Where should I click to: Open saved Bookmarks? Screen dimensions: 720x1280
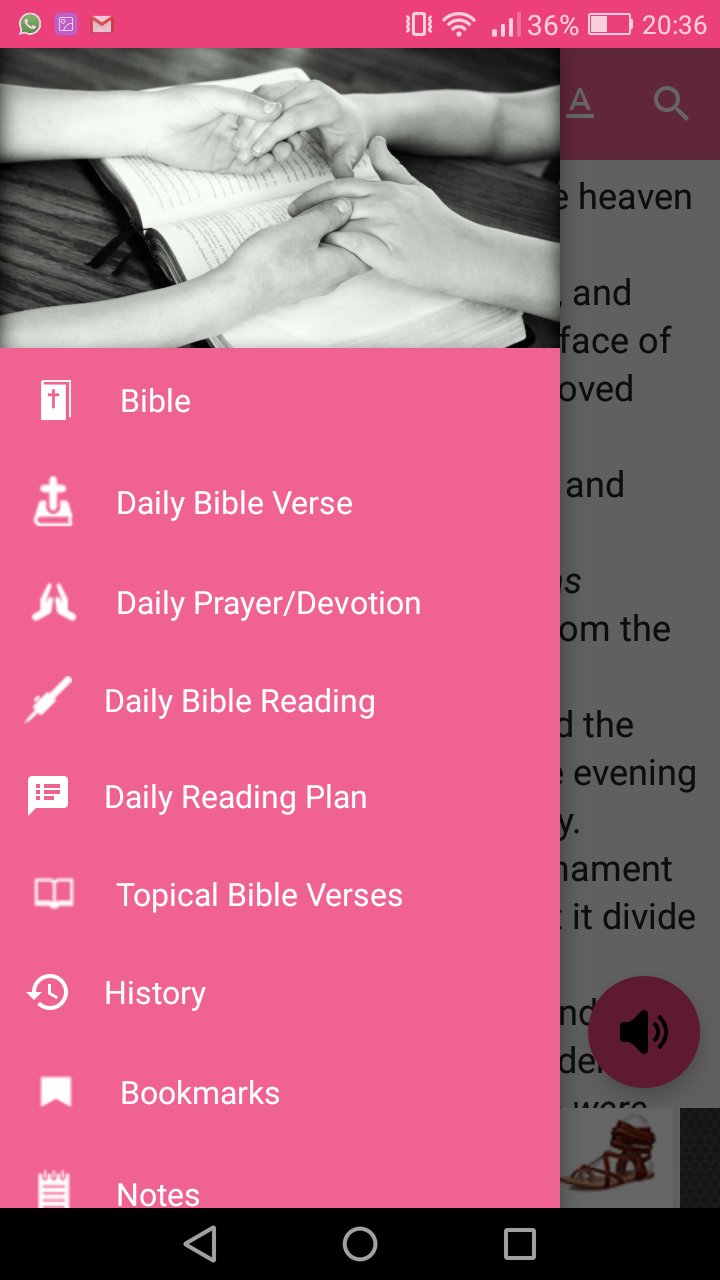pos(199,1093)
